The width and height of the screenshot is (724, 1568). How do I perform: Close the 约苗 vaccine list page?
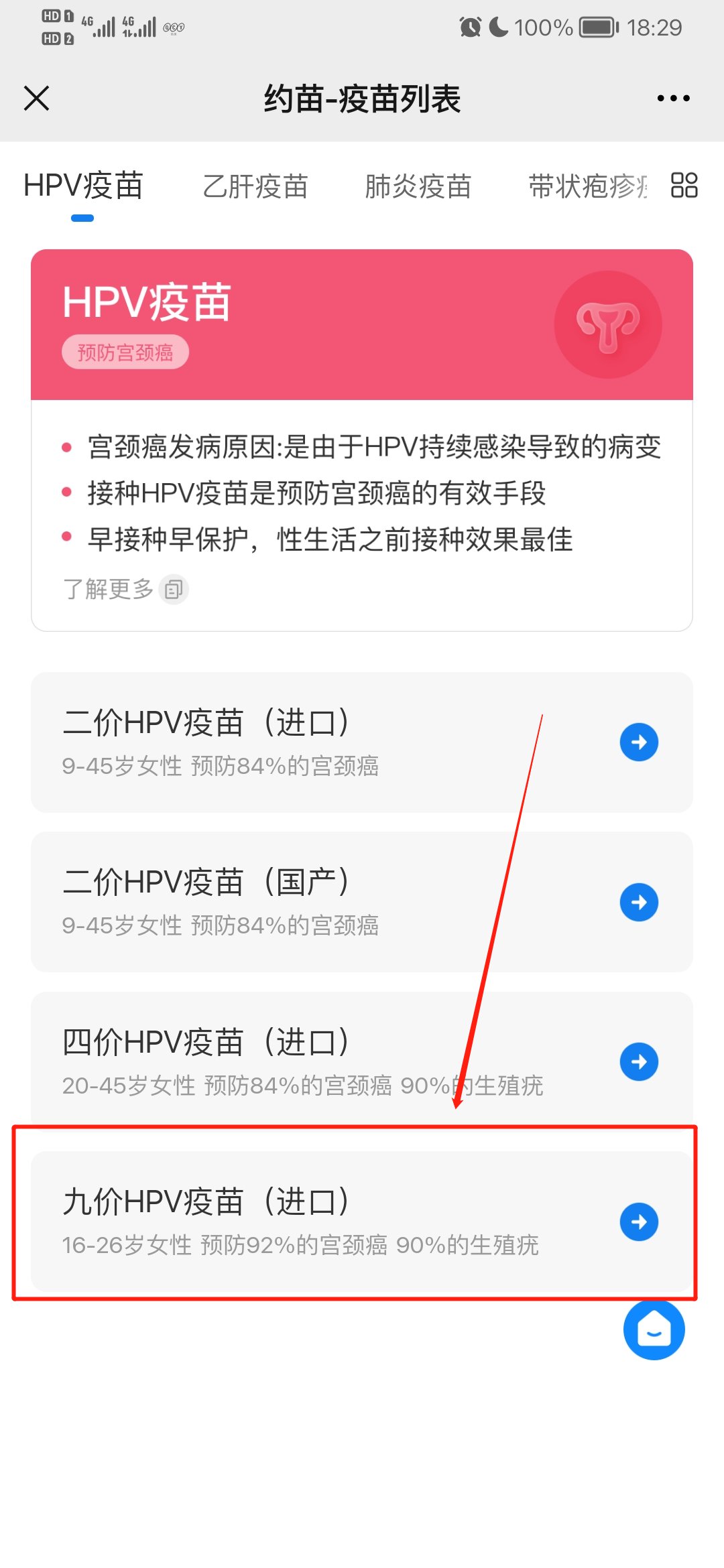37,99
